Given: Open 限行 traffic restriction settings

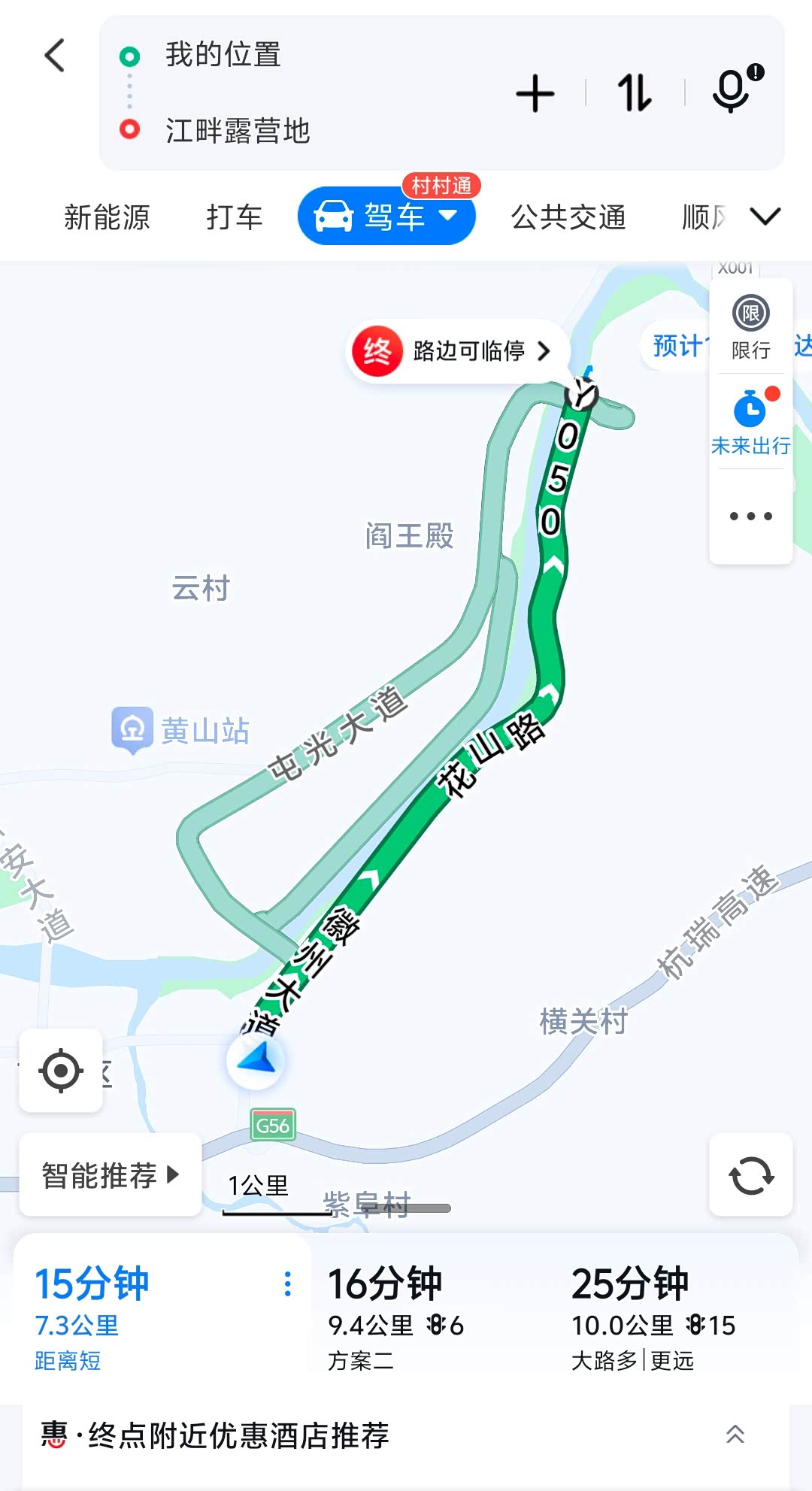Looking at the screenshot, I should (x=750, y=326).
